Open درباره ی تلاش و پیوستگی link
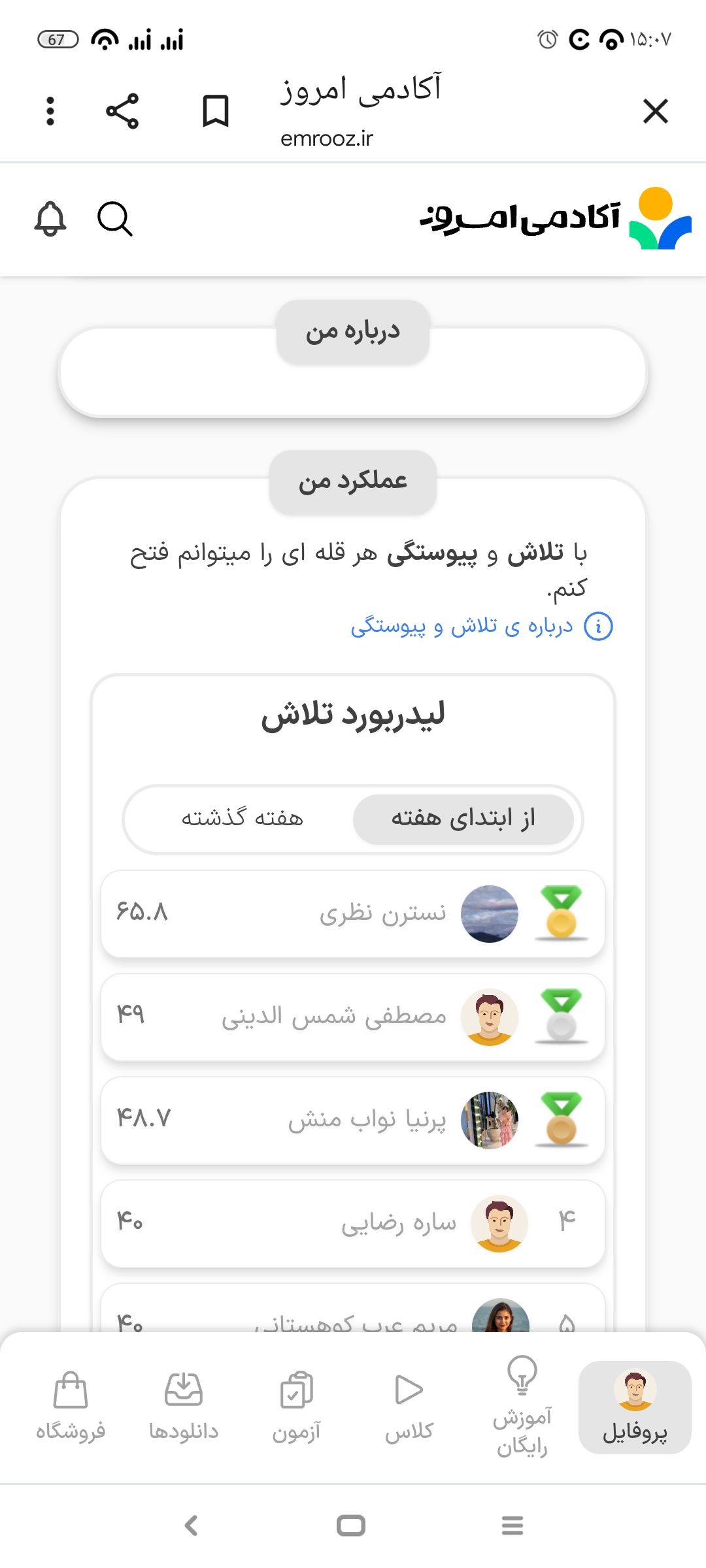The width and height of the screenshot is (706, 1568). point(481,627)
